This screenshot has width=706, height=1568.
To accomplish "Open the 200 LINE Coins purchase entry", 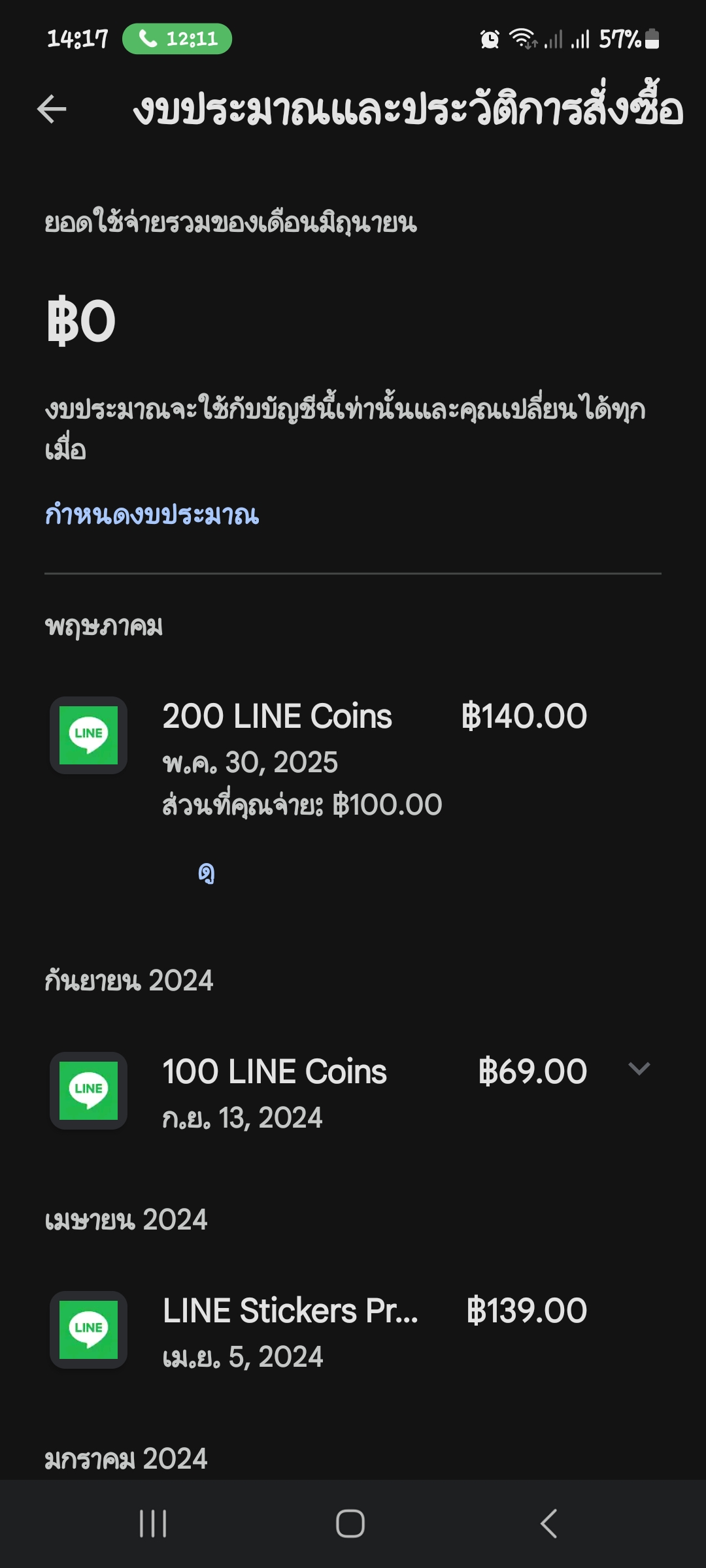I will coord(353,760).
